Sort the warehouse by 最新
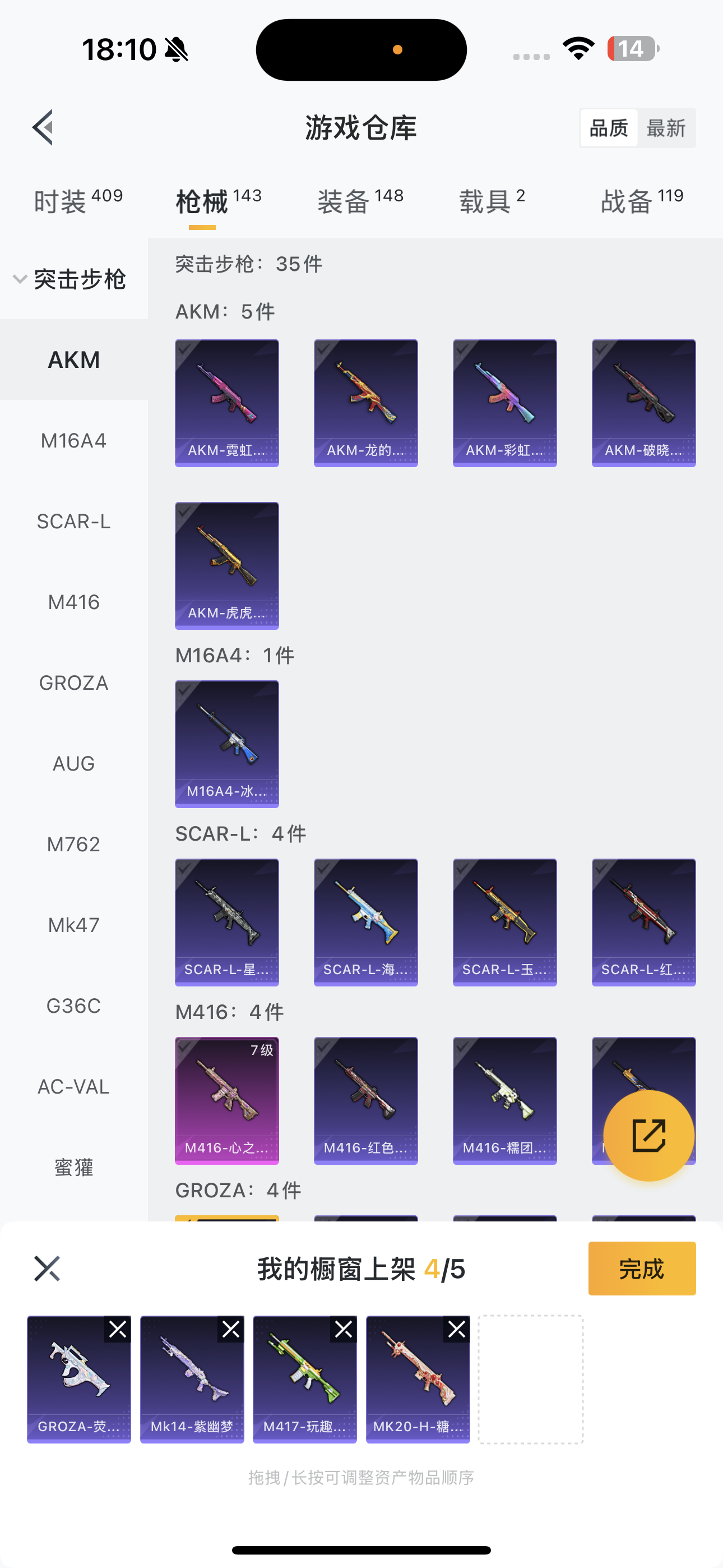723x1568 pixels. pyautogui.click(x=666, y=128)
